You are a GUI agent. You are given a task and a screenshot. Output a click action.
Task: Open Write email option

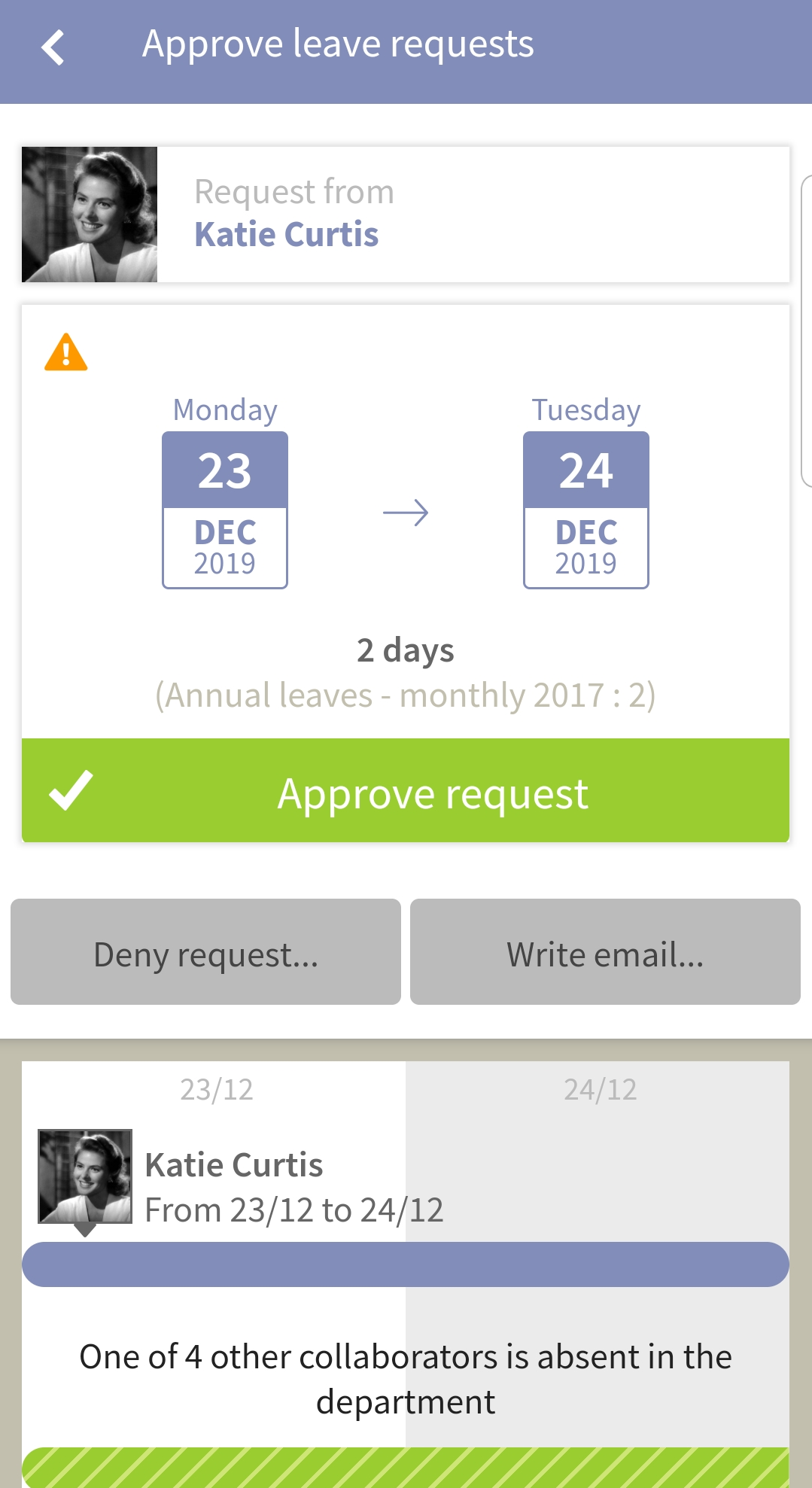click(x=605, y=952)
